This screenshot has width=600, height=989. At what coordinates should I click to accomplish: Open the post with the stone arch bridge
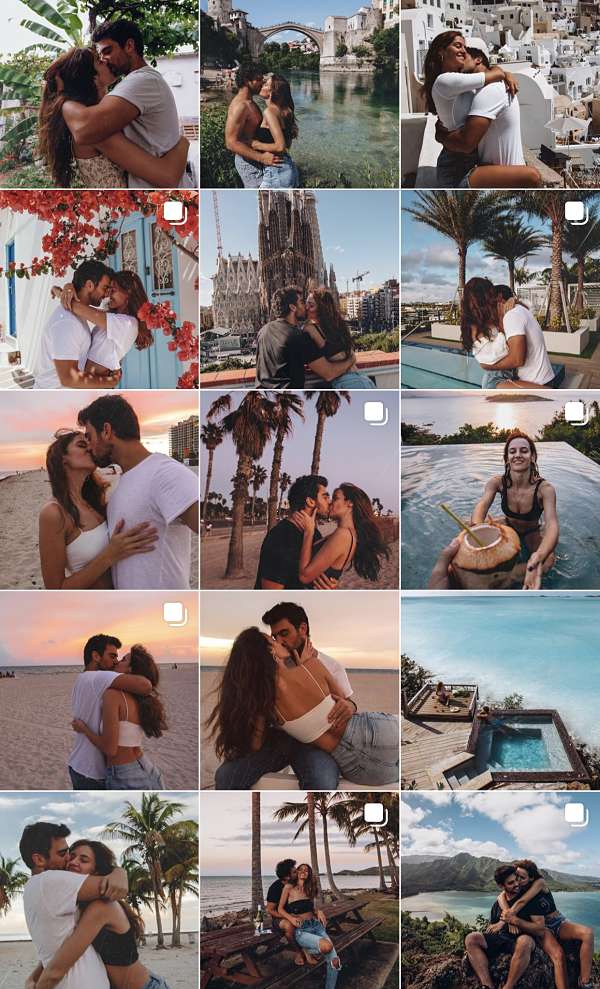click(299, 94)
